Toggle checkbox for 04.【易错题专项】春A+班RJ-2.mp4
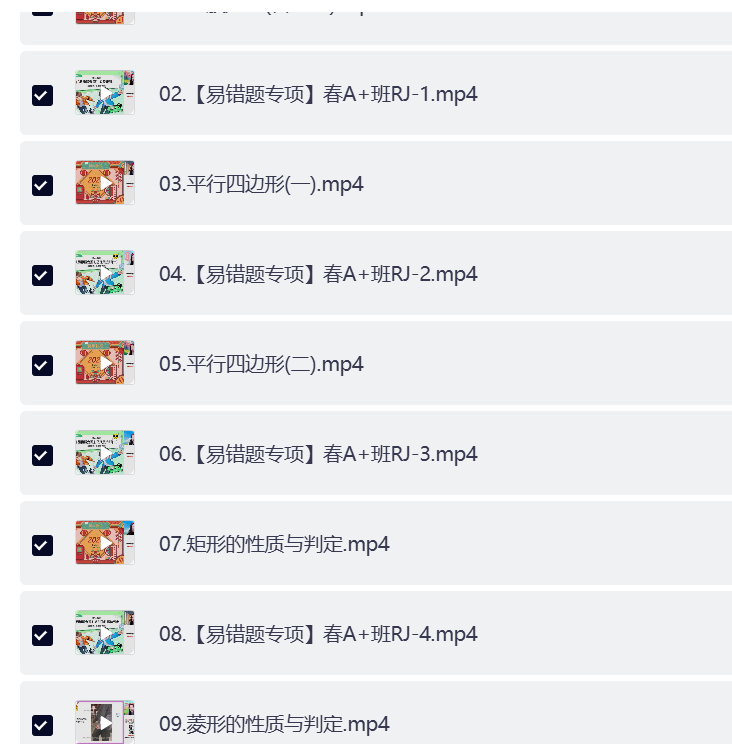 click(42, 275)
